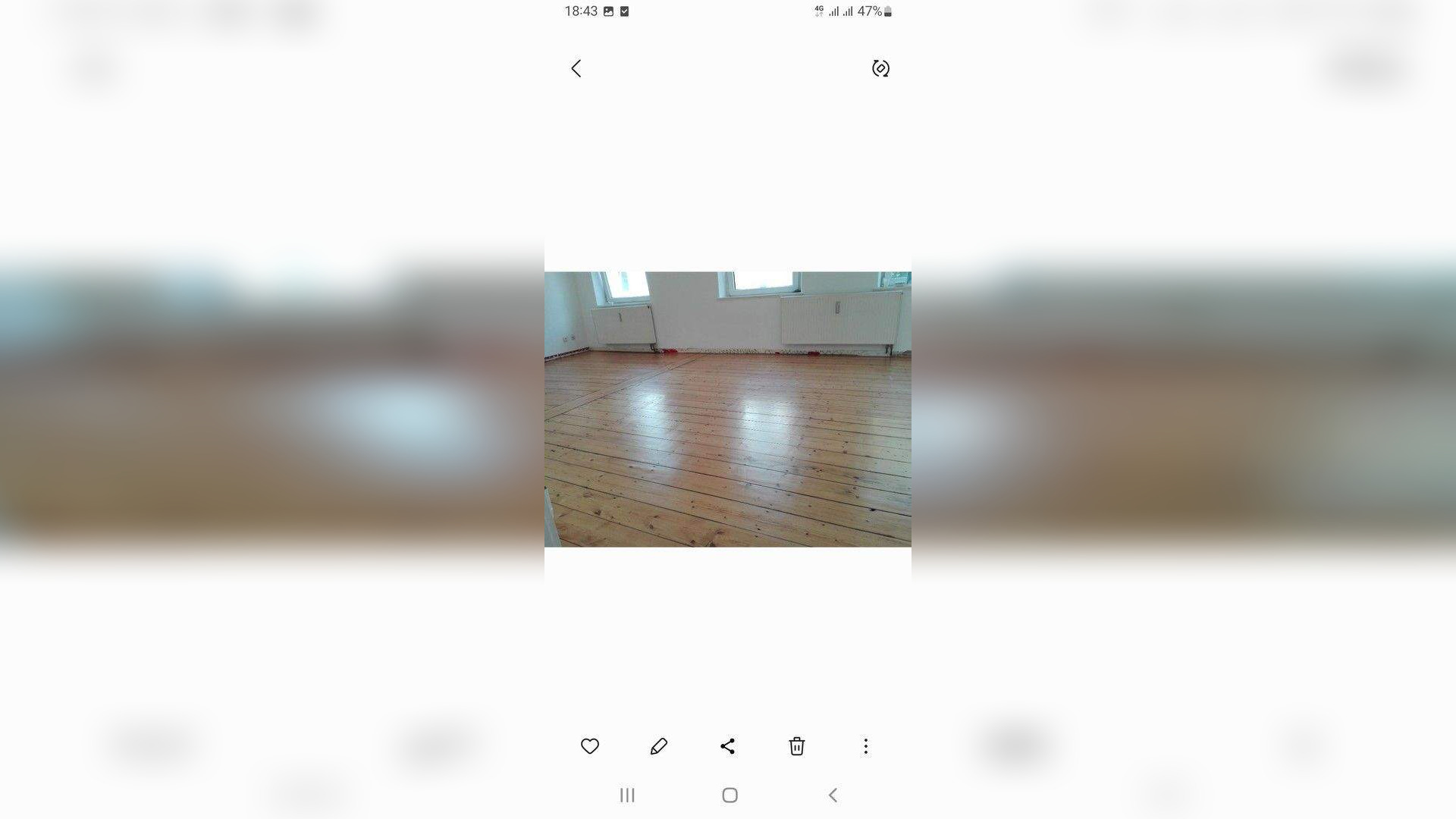Go back from the photo viewer

click(x=576, y=69)
